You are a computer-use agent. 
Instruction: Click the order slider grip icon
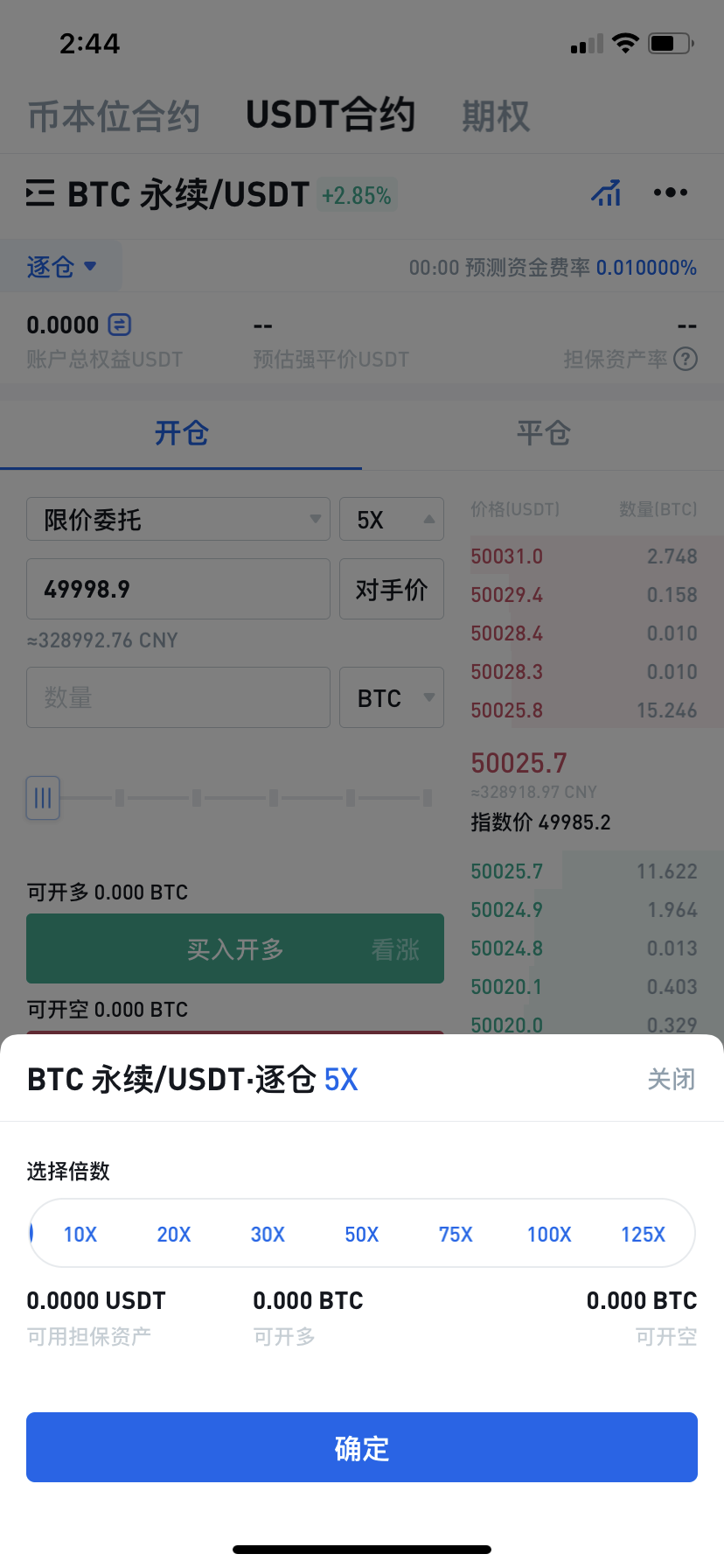42,798
